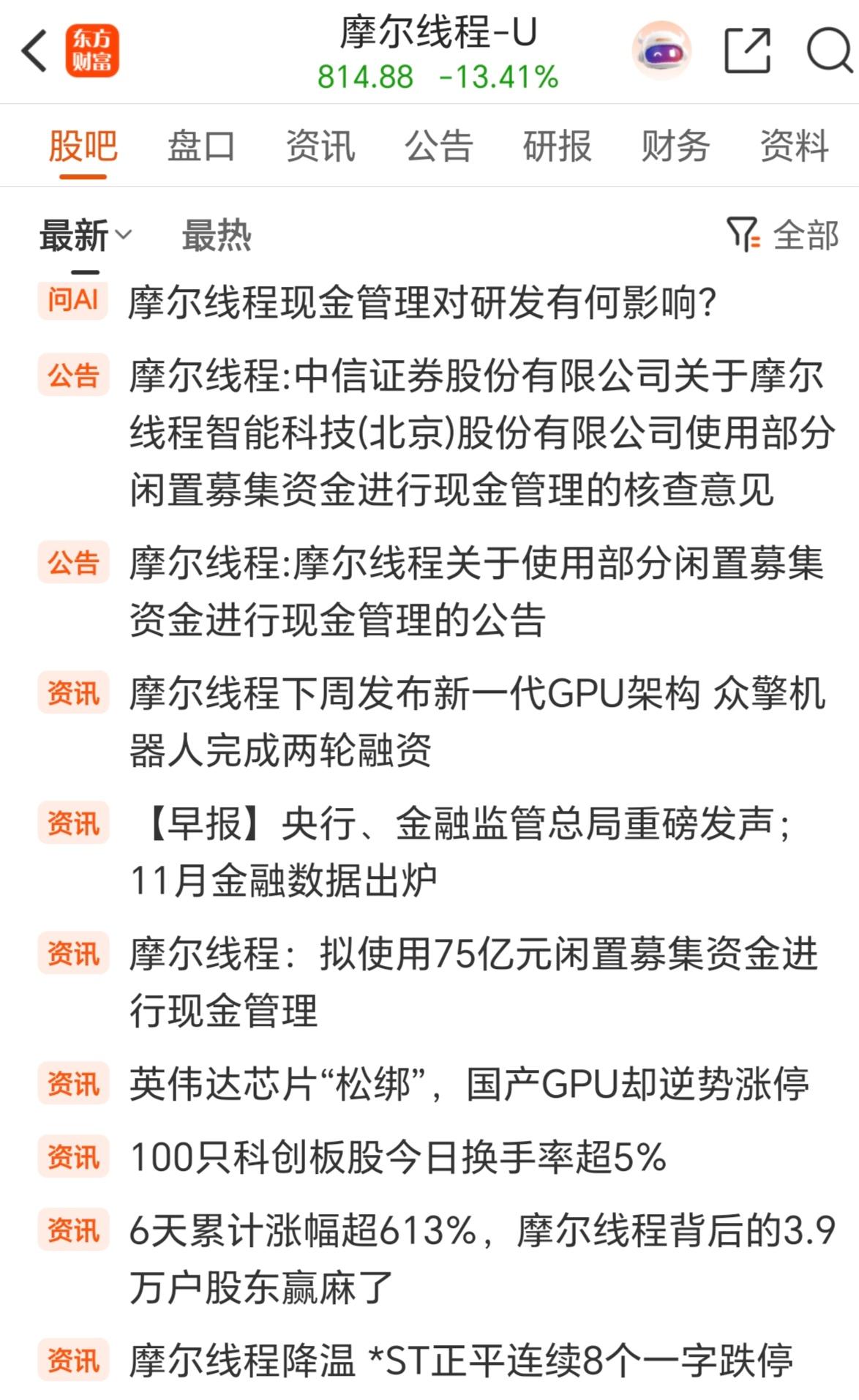Open the AI assistant robot icon

(661, 53)
